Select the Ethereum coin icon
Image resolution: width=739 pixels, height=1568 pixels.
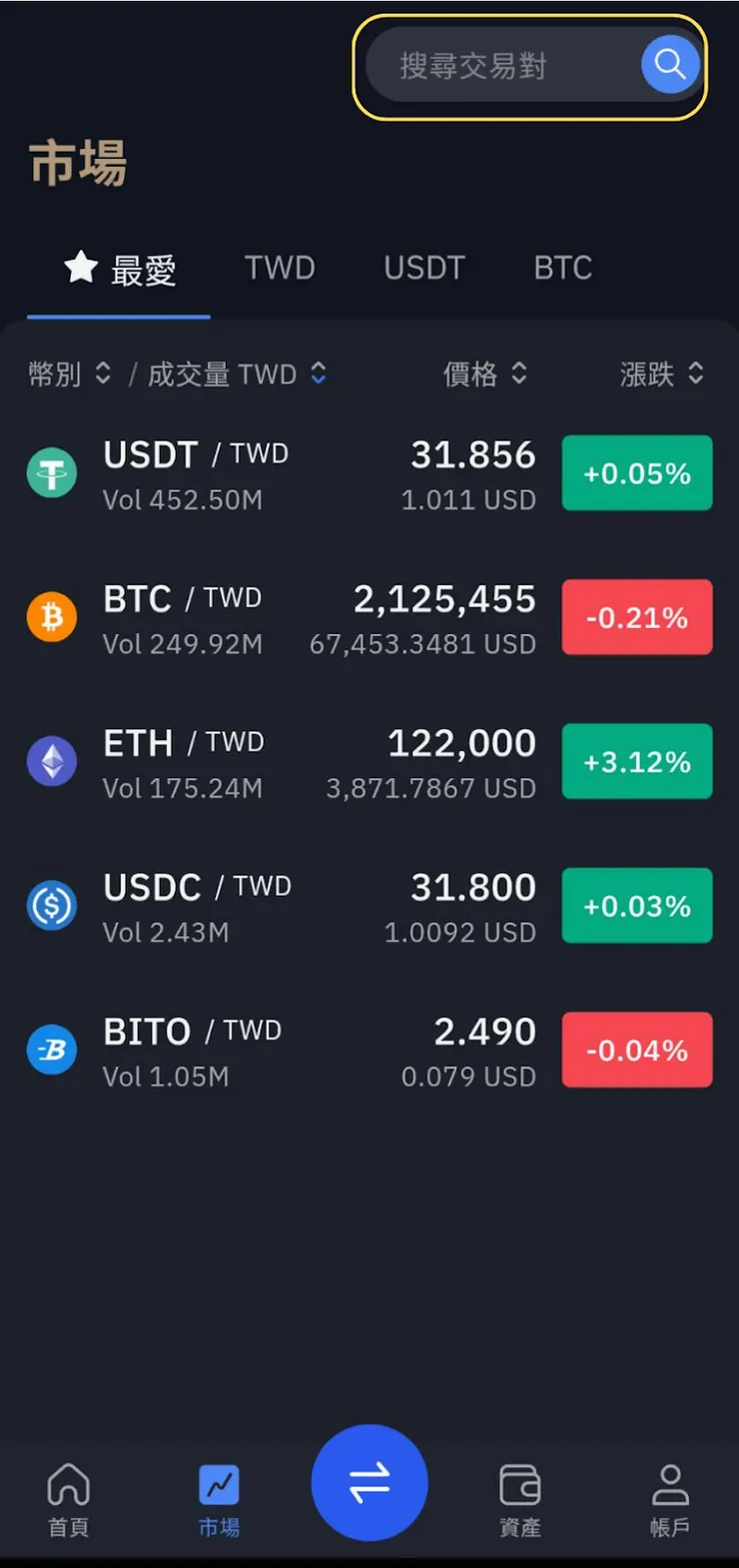pos(51,761)
